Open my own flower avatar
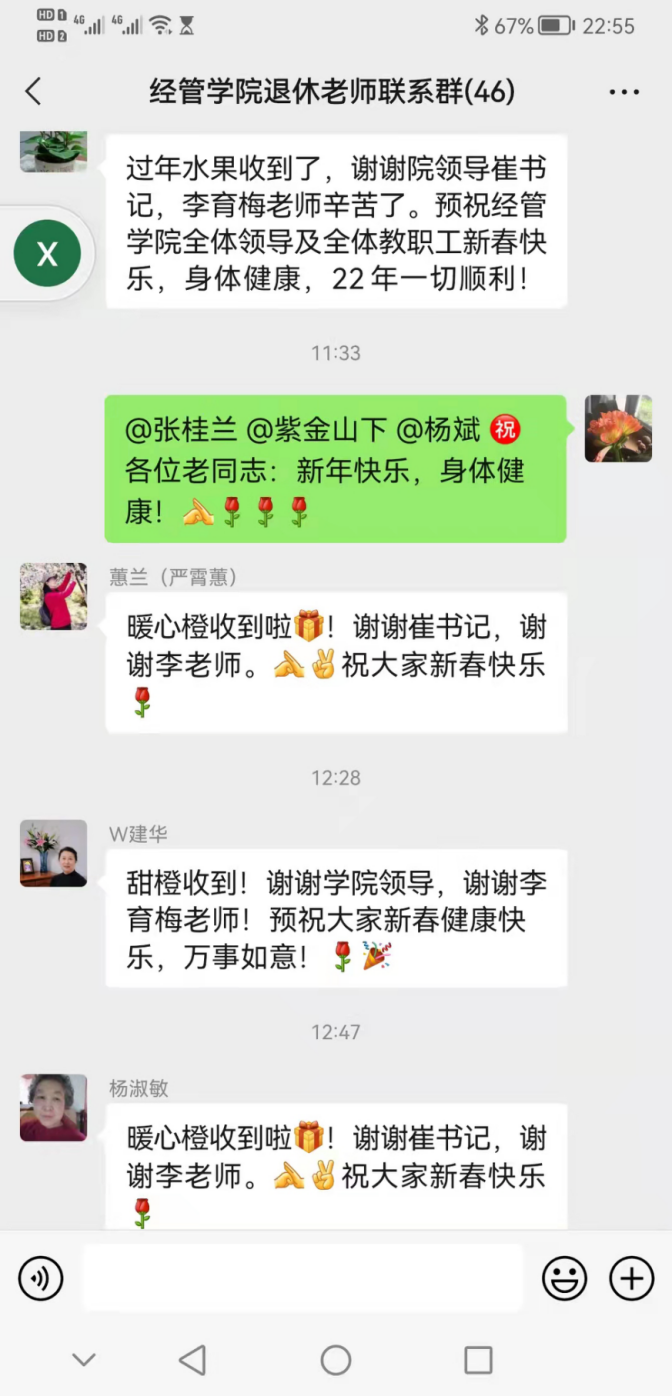672x1396 pixels. pyautogui.click(x=618, y=428)
